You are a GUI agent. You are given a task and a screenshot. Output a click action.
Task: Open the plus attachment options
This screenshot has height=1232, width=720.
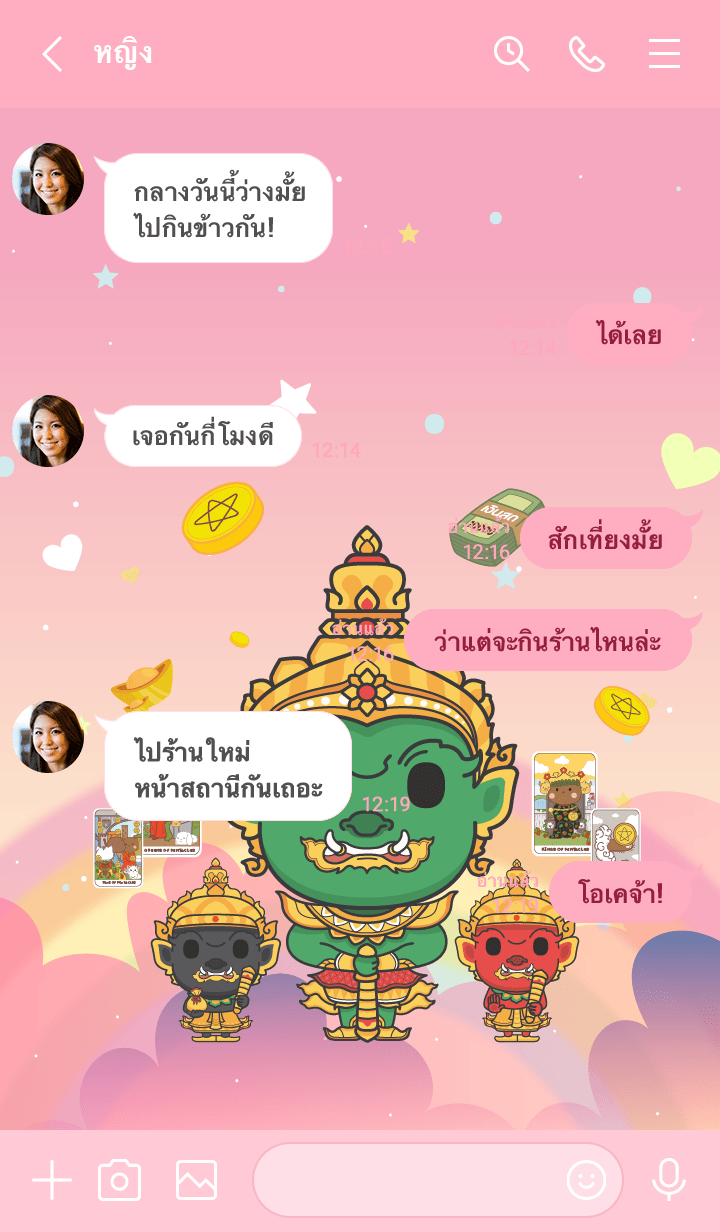pyautogui.click(x=51, y=1181)
